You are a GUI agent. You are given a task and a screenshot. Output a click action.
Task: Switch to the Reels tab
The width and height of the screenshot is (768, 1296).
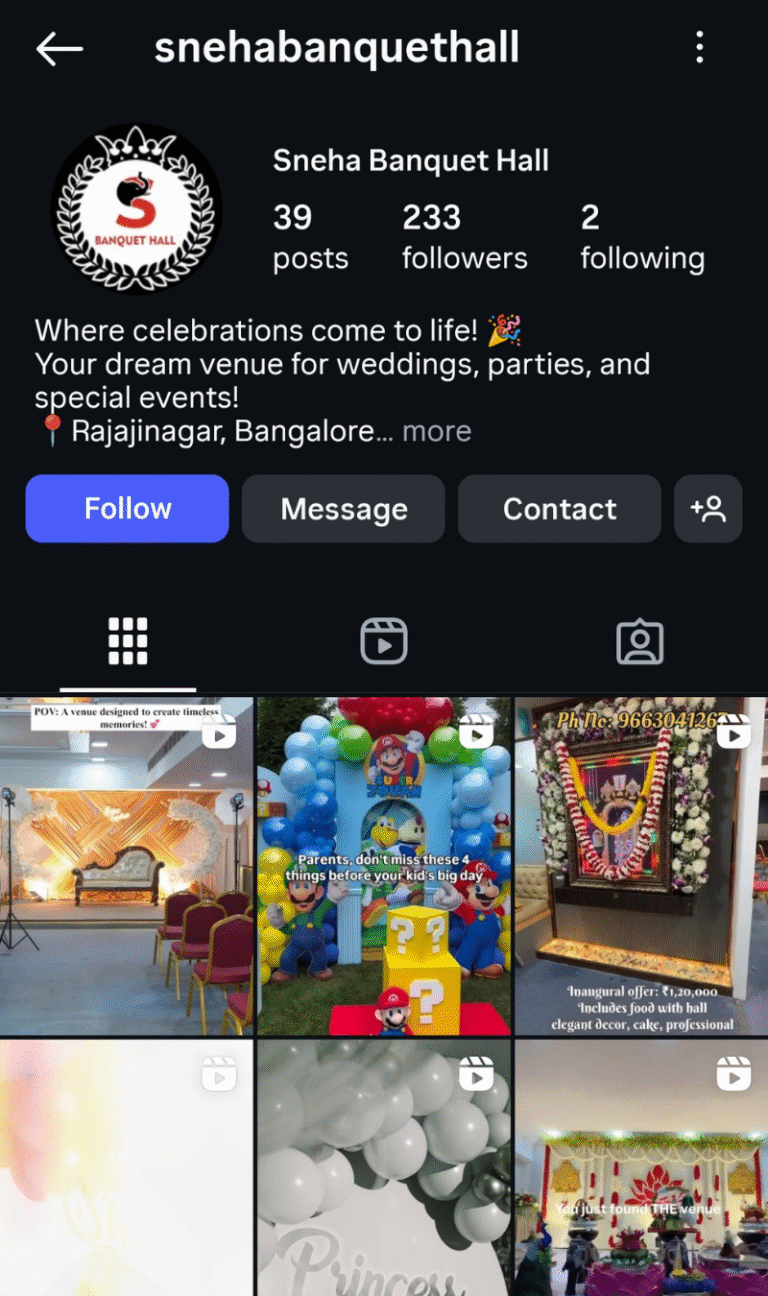point(384,642)
